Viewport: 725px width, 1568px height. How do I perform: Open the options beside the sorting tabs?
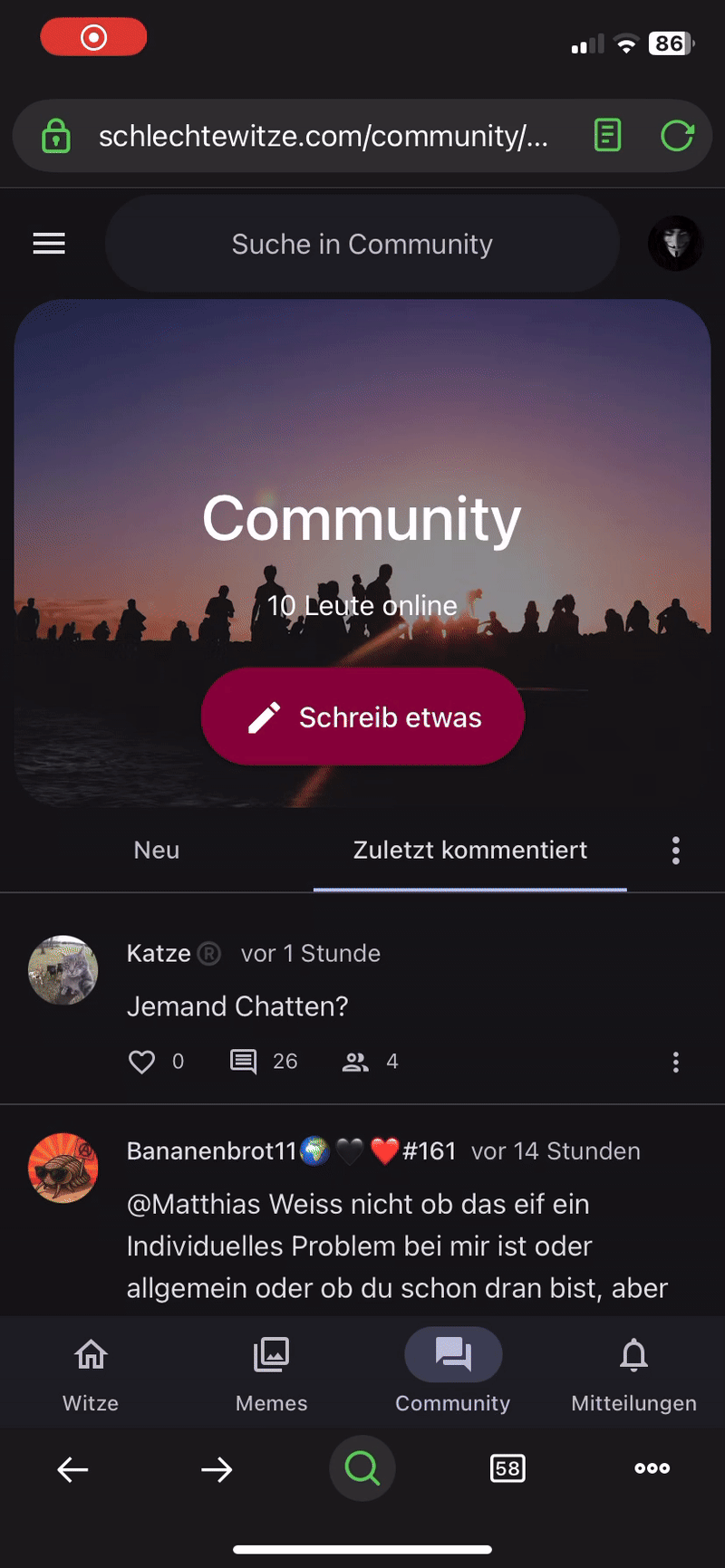676,850
